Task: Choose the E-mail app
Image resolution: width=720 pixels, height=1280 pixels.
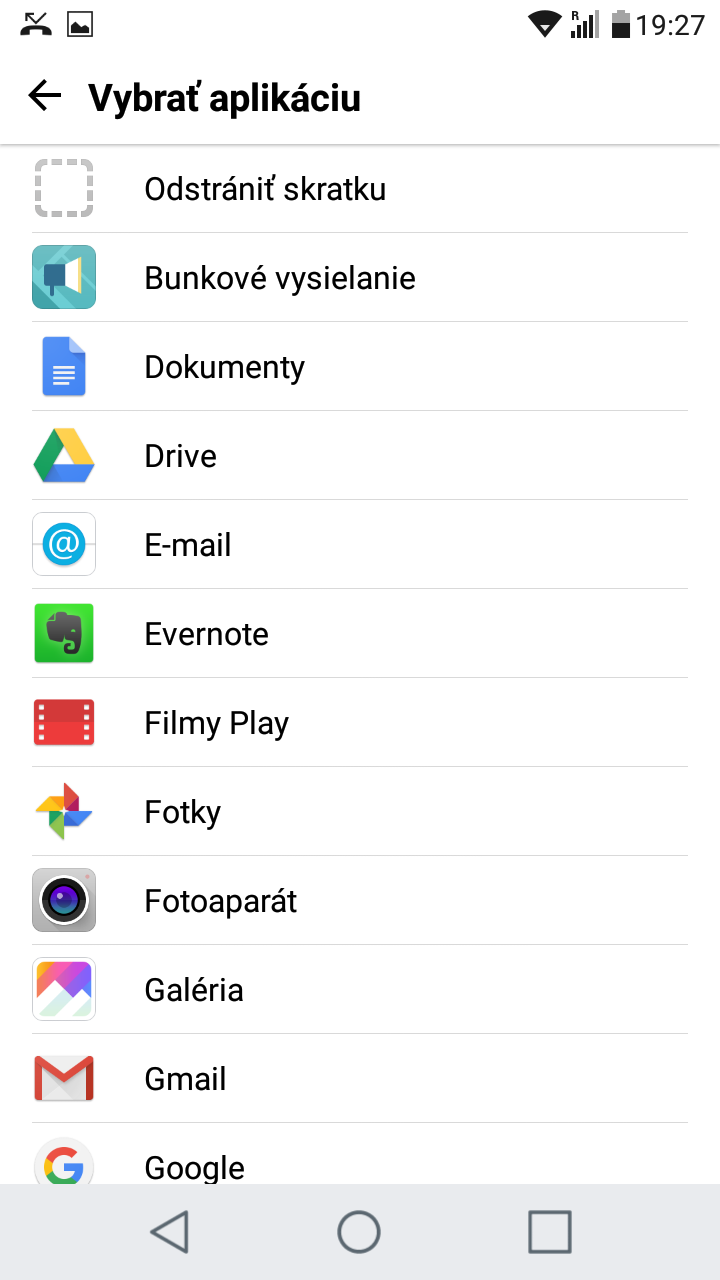Action: pyautogui.click(x=360, y=545)
